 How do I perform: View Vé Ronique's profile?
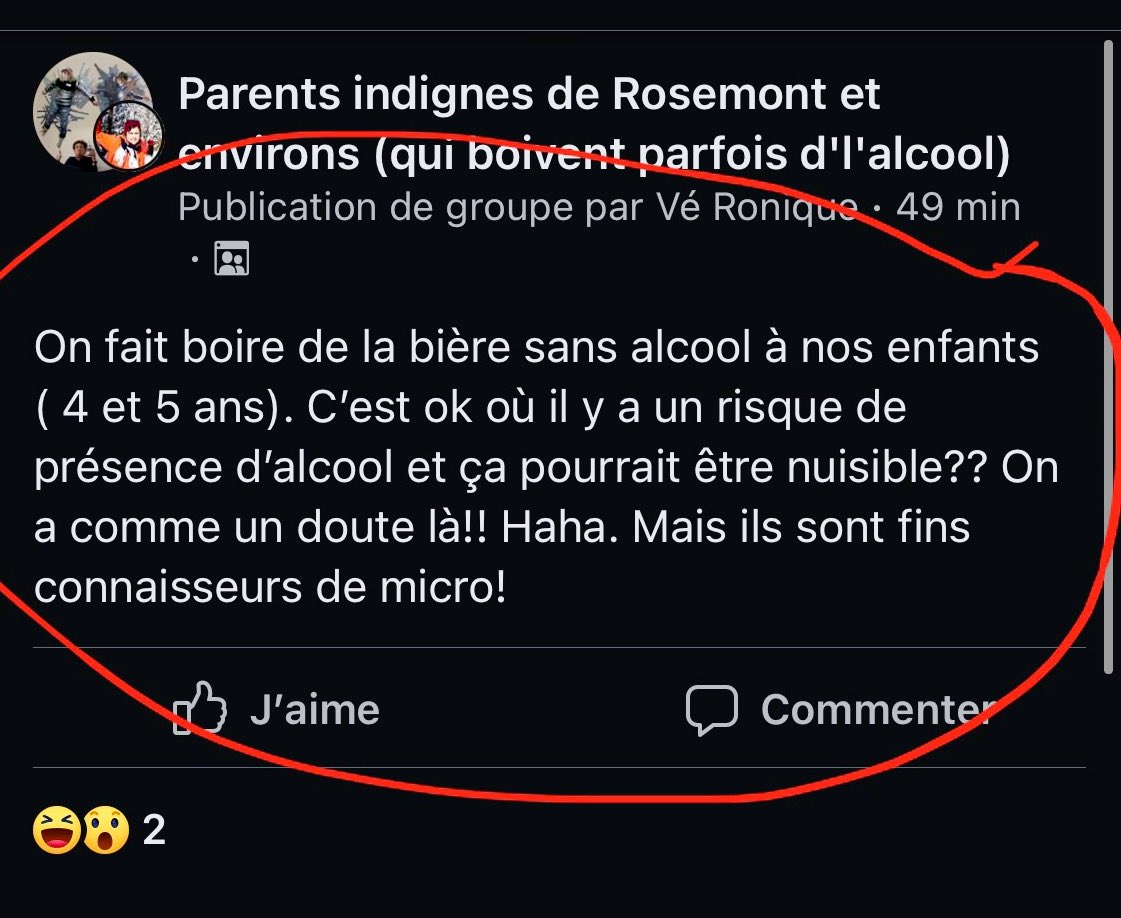coord(757,208)
